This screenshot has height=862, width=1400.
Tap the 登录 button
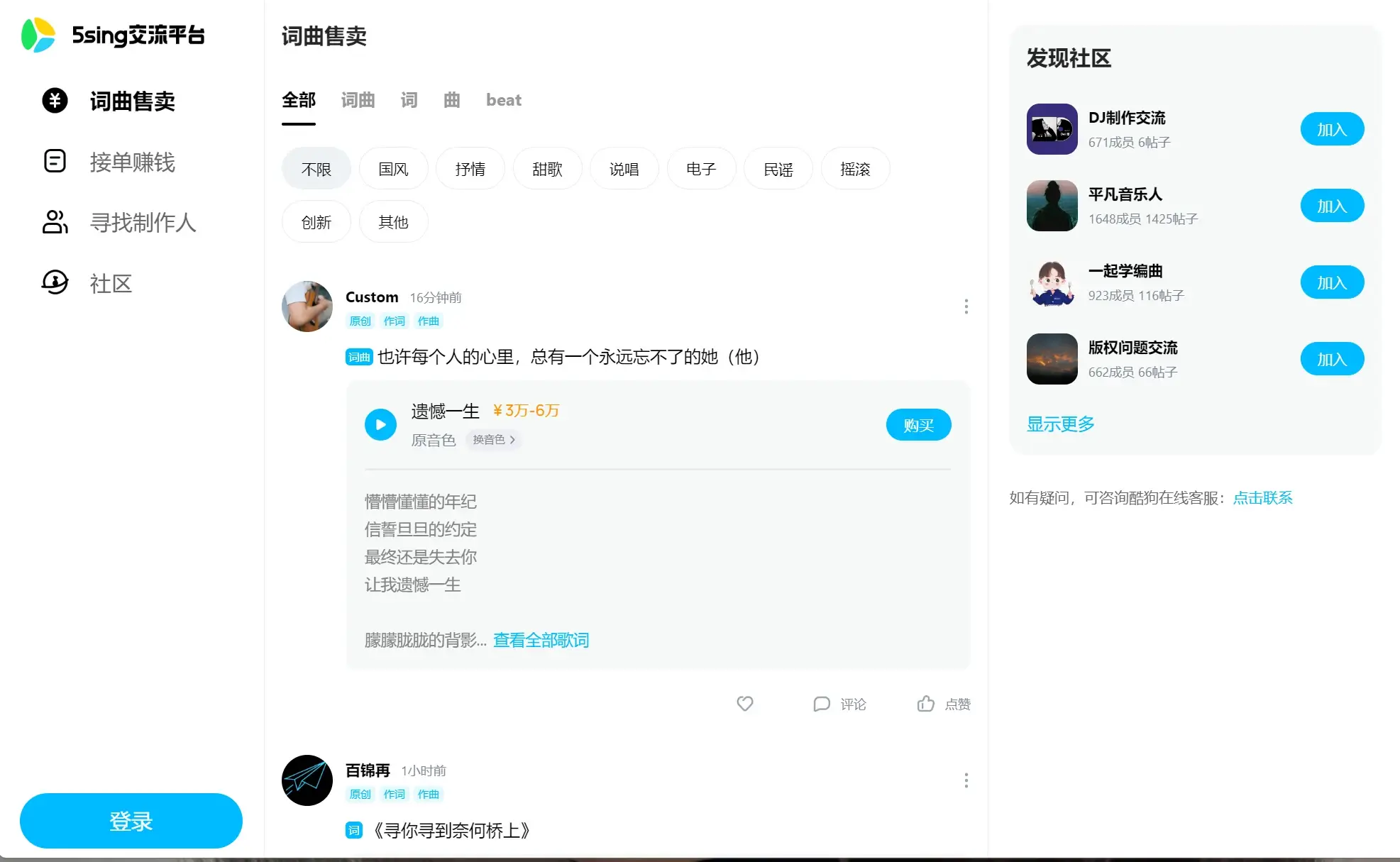click(131, 821)
